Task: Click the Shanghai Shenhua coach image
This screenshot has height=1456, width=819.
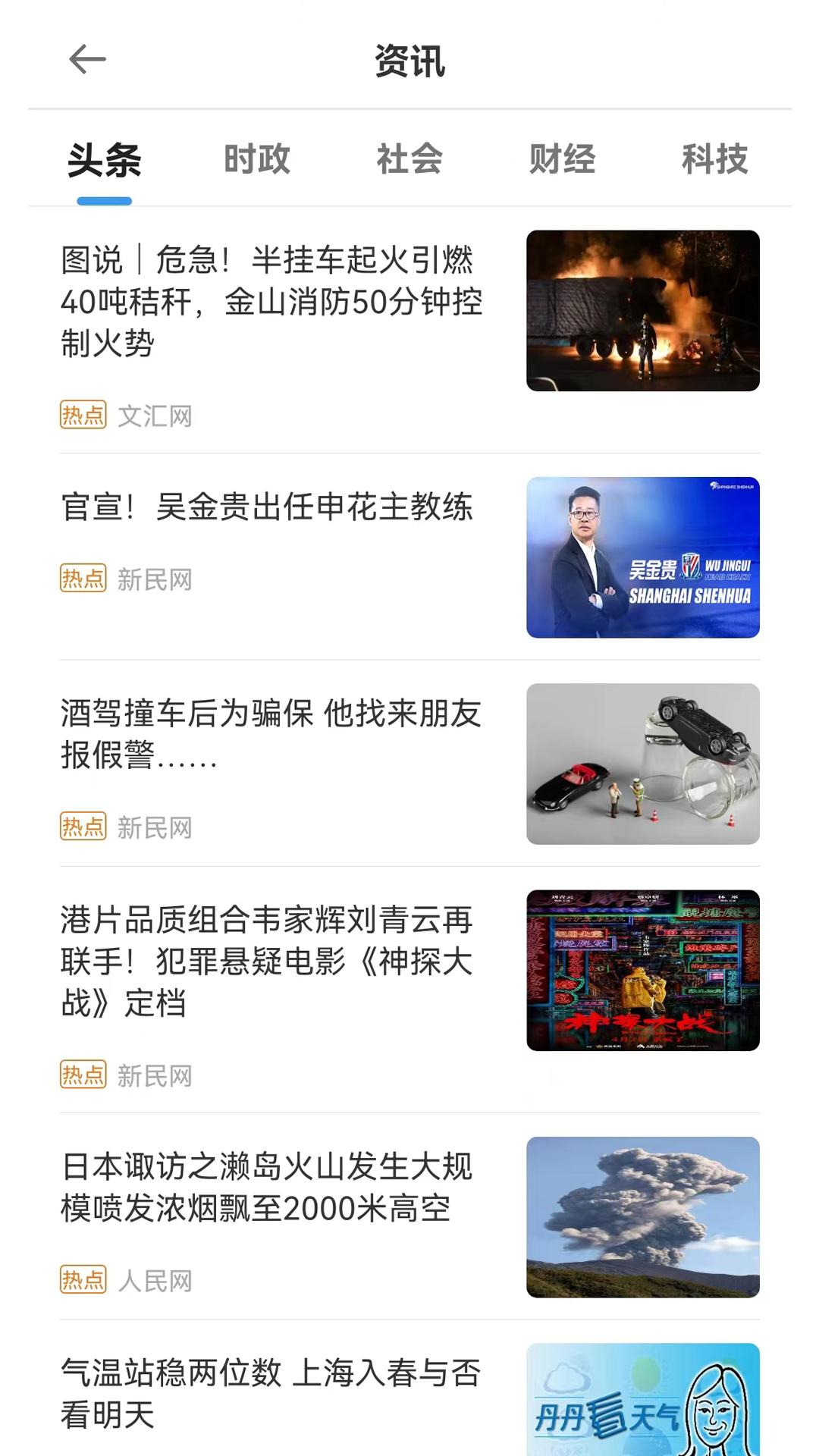Action: pos(643,555)
